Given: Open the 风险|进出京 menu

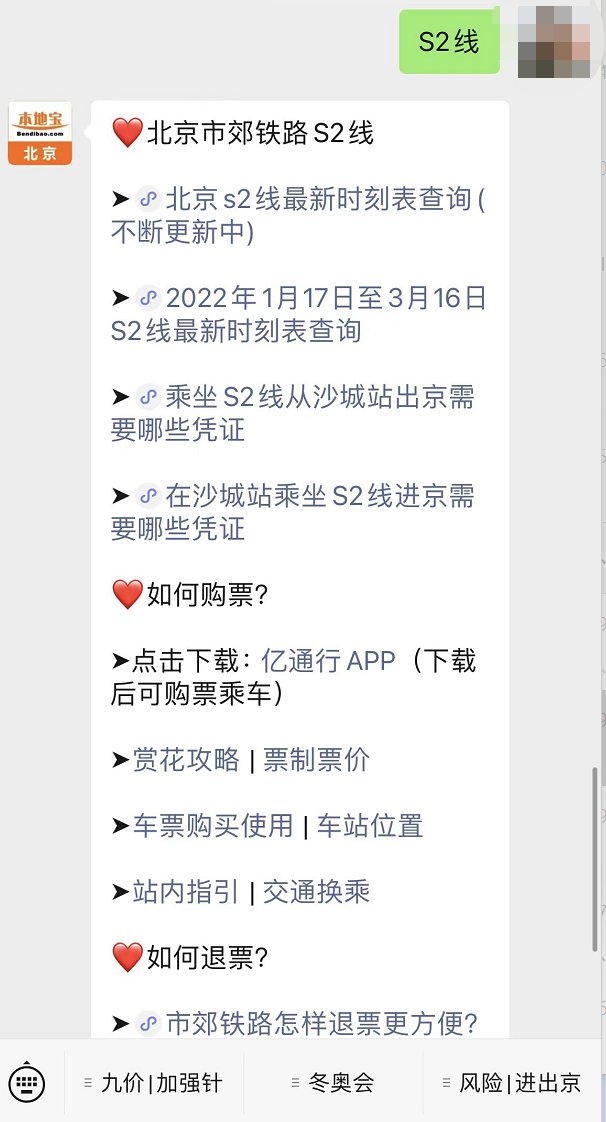Looking at the screenshot, I should (512, 1083).
